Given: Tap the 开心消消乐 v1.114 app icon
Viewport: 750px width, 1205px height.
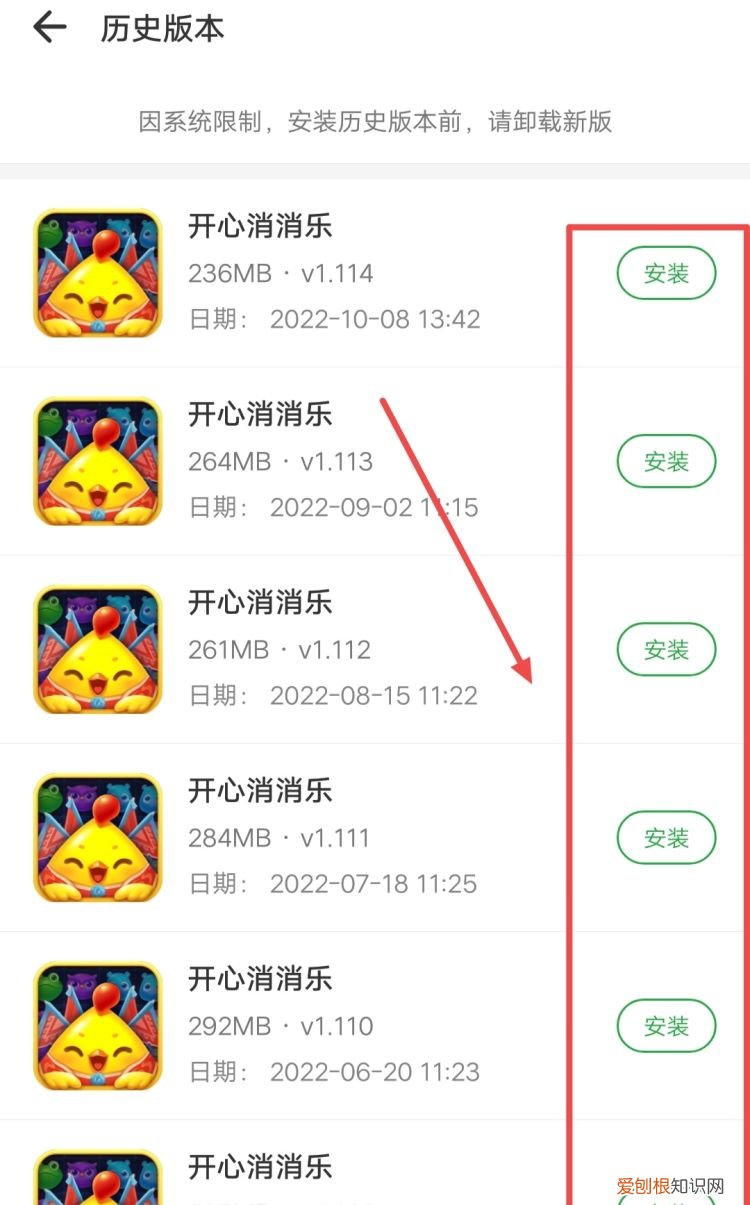Looking at the screenshot, I should [96, 272].
